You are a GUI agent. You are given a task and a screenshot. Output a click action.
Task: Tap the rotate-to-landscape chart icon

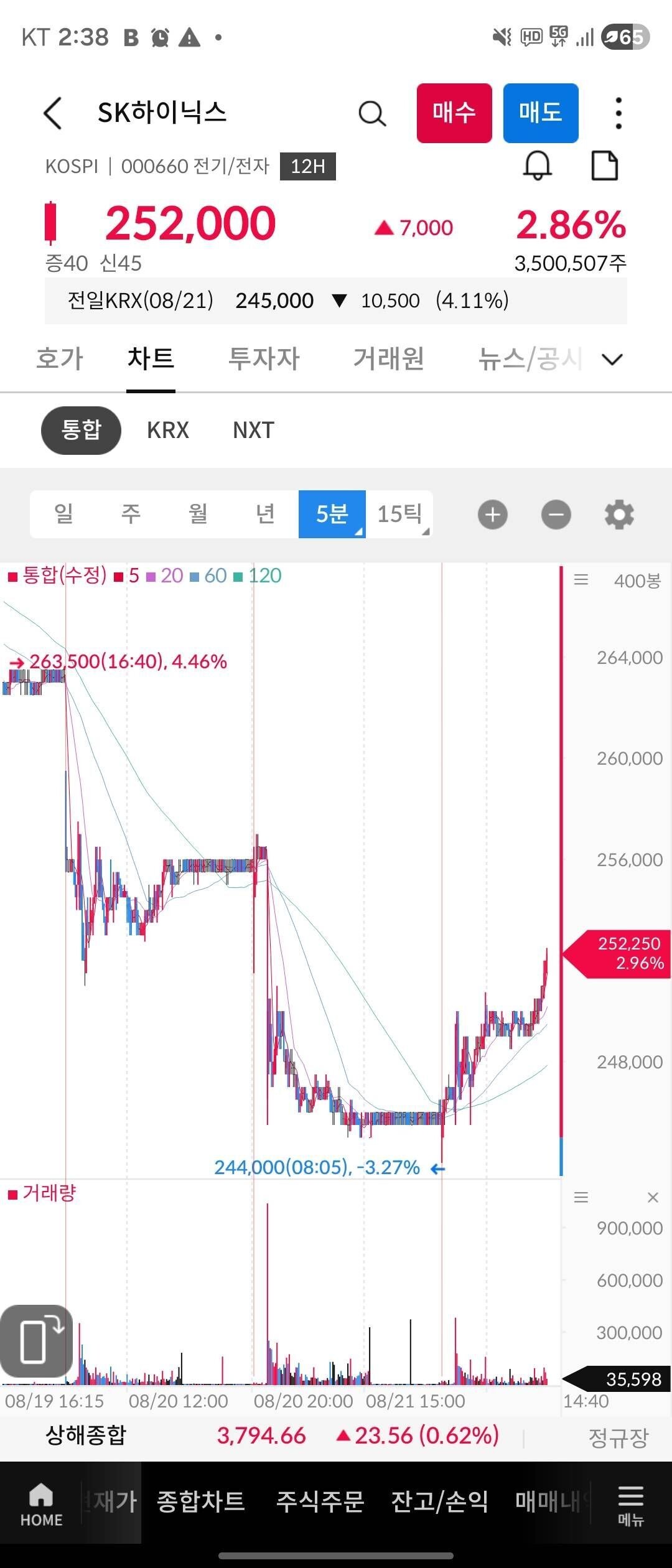(x=35, y=1340)
